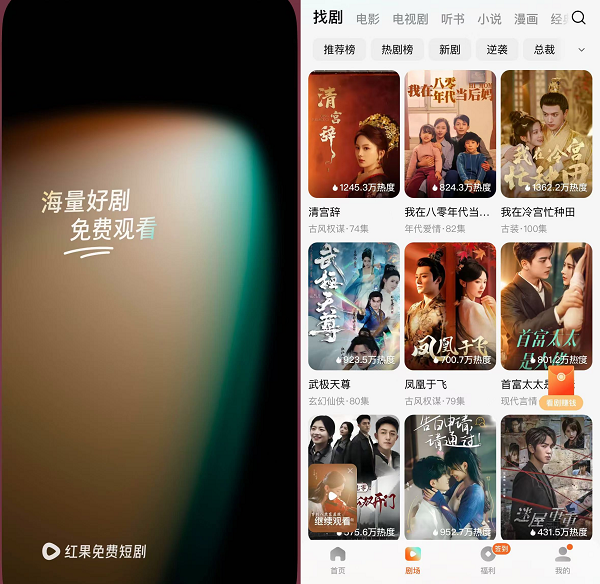
Task: Open the search magnifier icon
Action: 579,18
